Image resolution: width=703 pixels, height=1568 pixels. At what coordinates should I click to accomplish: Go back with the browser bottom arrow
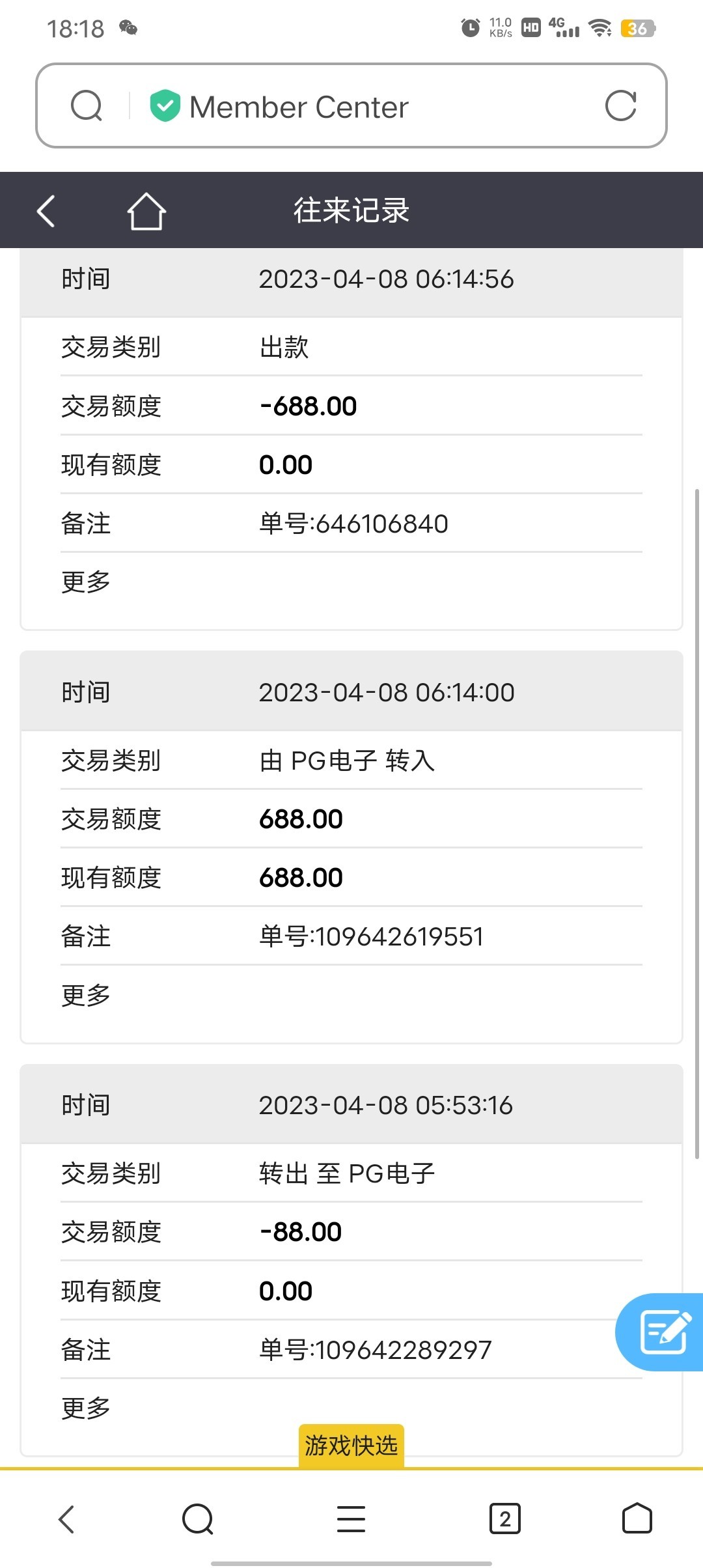pyautogui.click(x=66, y=1519)
